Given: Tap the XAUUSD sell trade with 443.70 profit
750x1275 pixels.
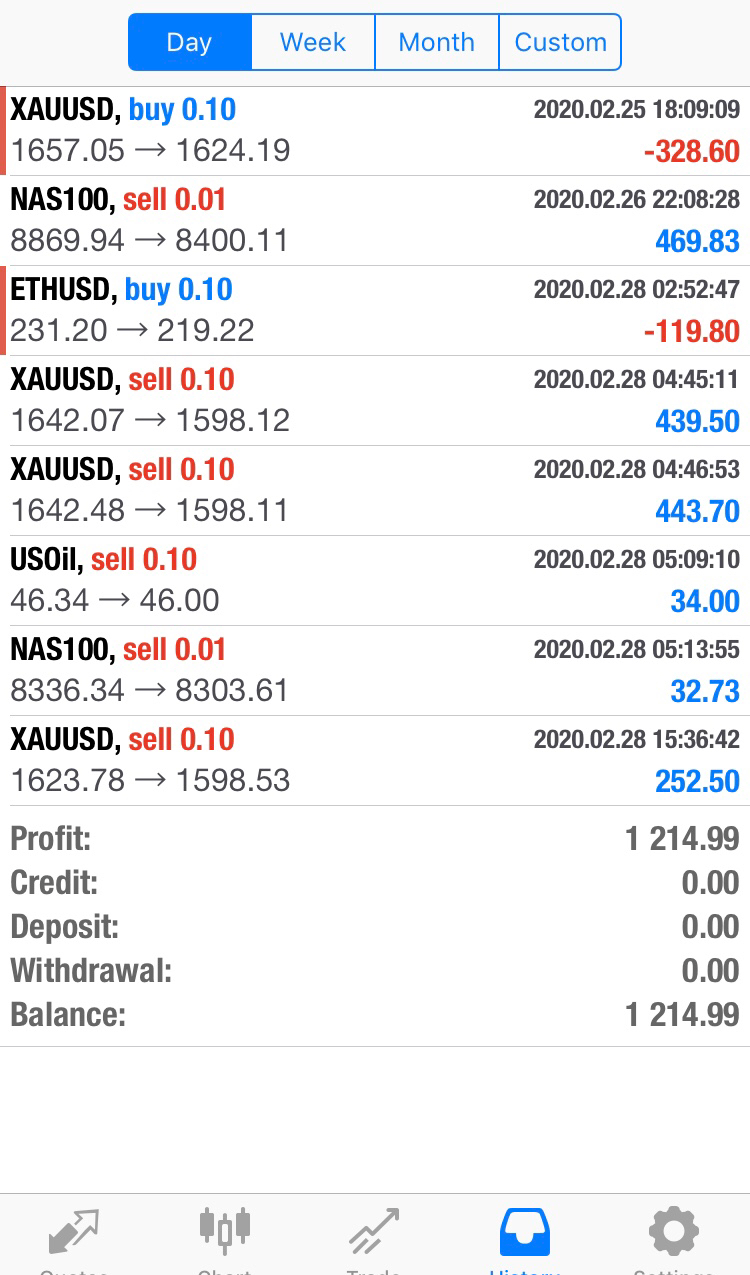Looking at the screenshot, I should tap(375, 491).
